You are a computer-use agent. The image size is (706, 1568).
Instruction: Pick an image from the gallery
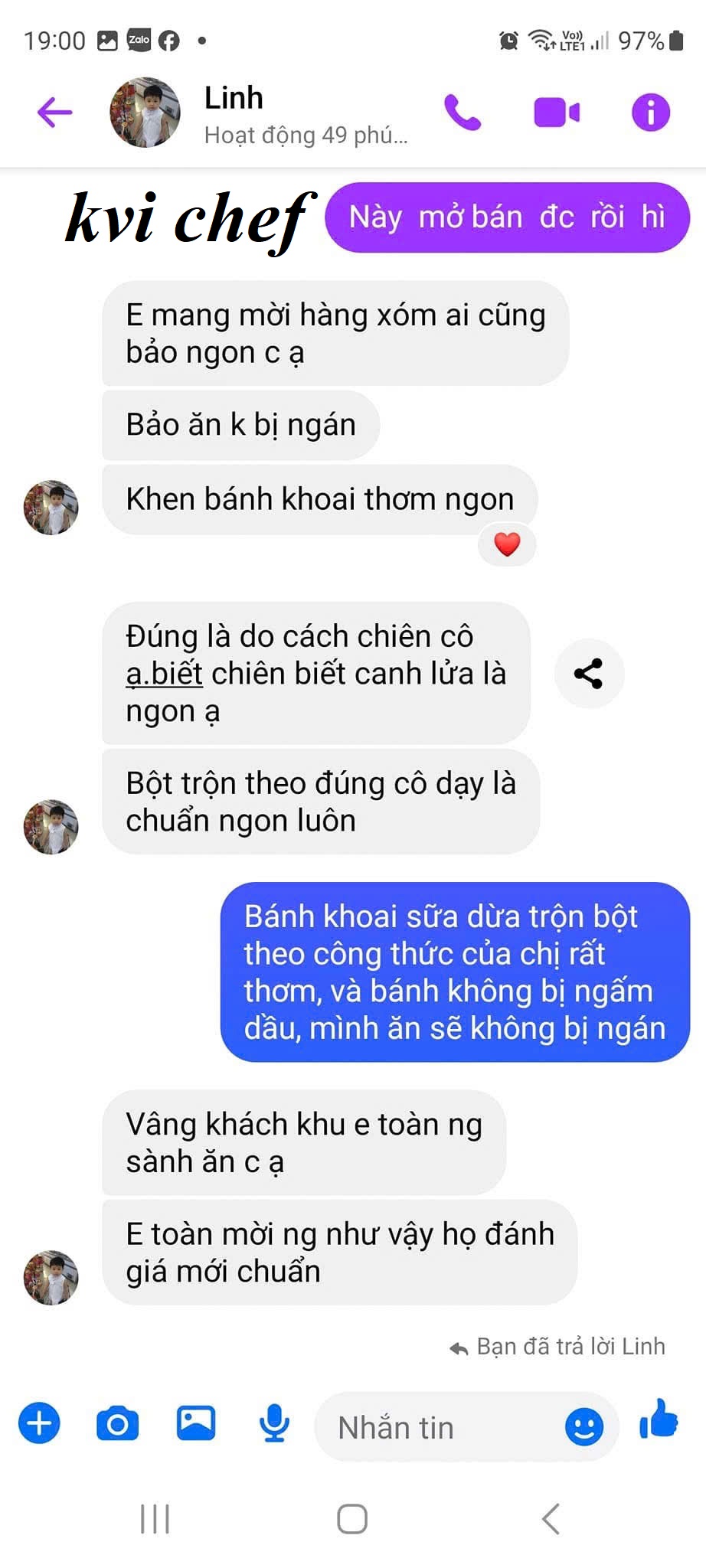[196, 1423]
